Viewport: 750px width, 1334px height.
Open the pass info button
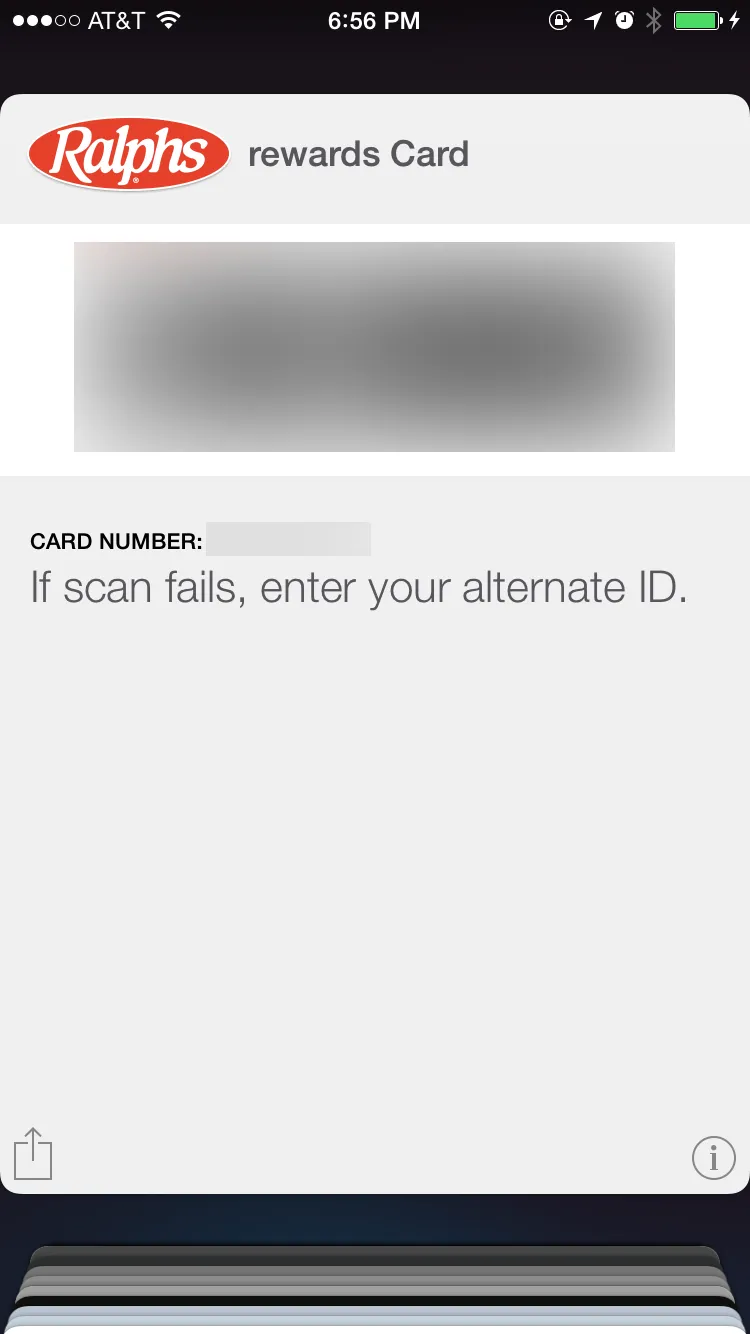(713, 1158)
